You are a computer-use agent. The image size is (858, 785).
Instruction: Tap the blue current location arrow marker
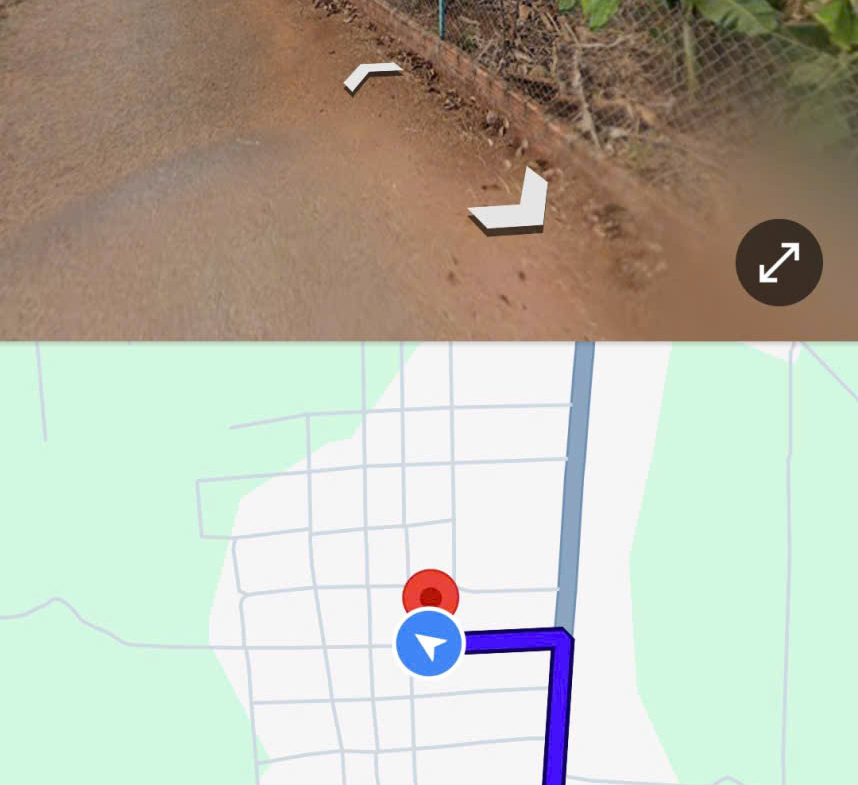(x=429, y=646)
